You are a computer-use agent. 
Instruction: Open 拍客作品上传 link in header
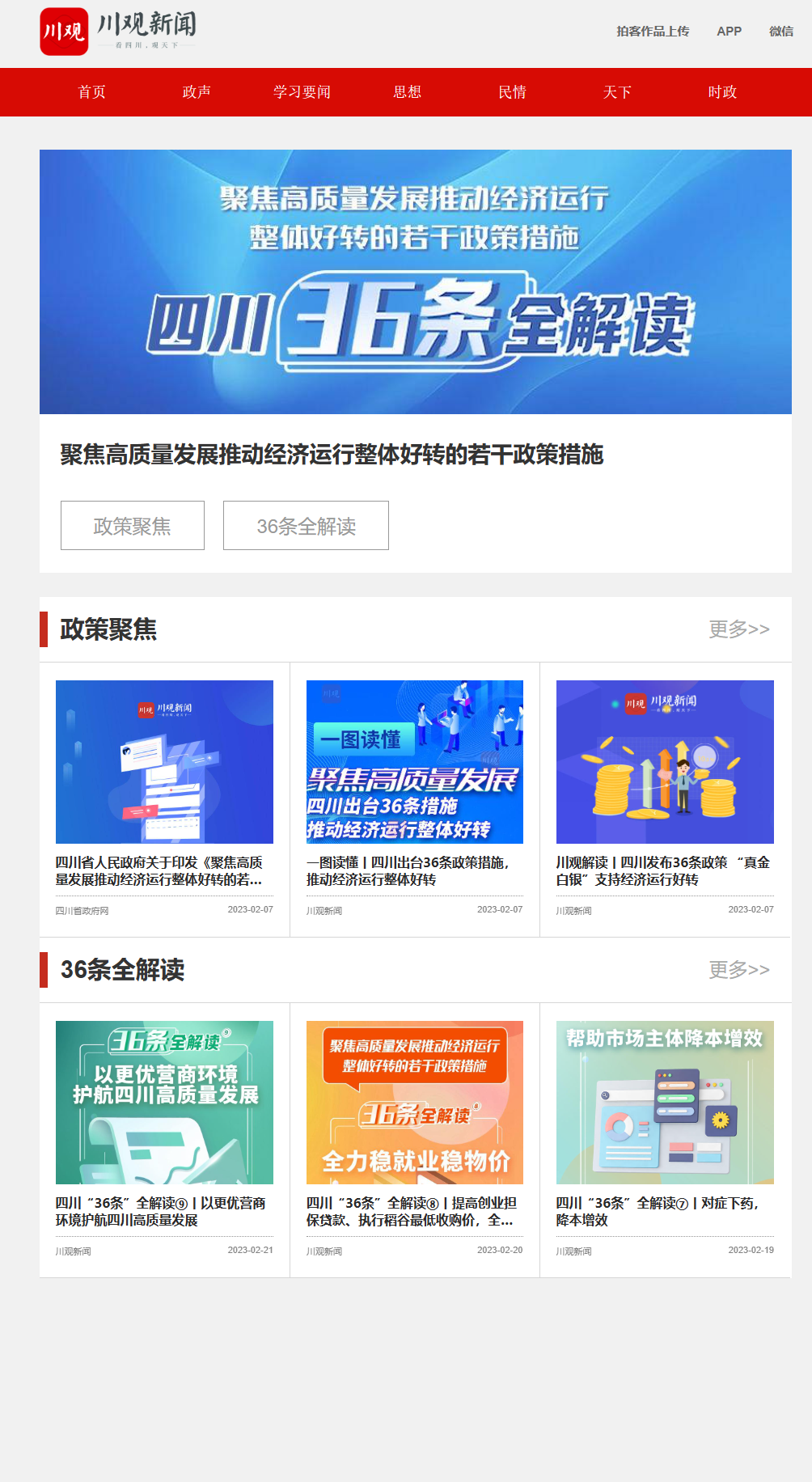point(652,32)
